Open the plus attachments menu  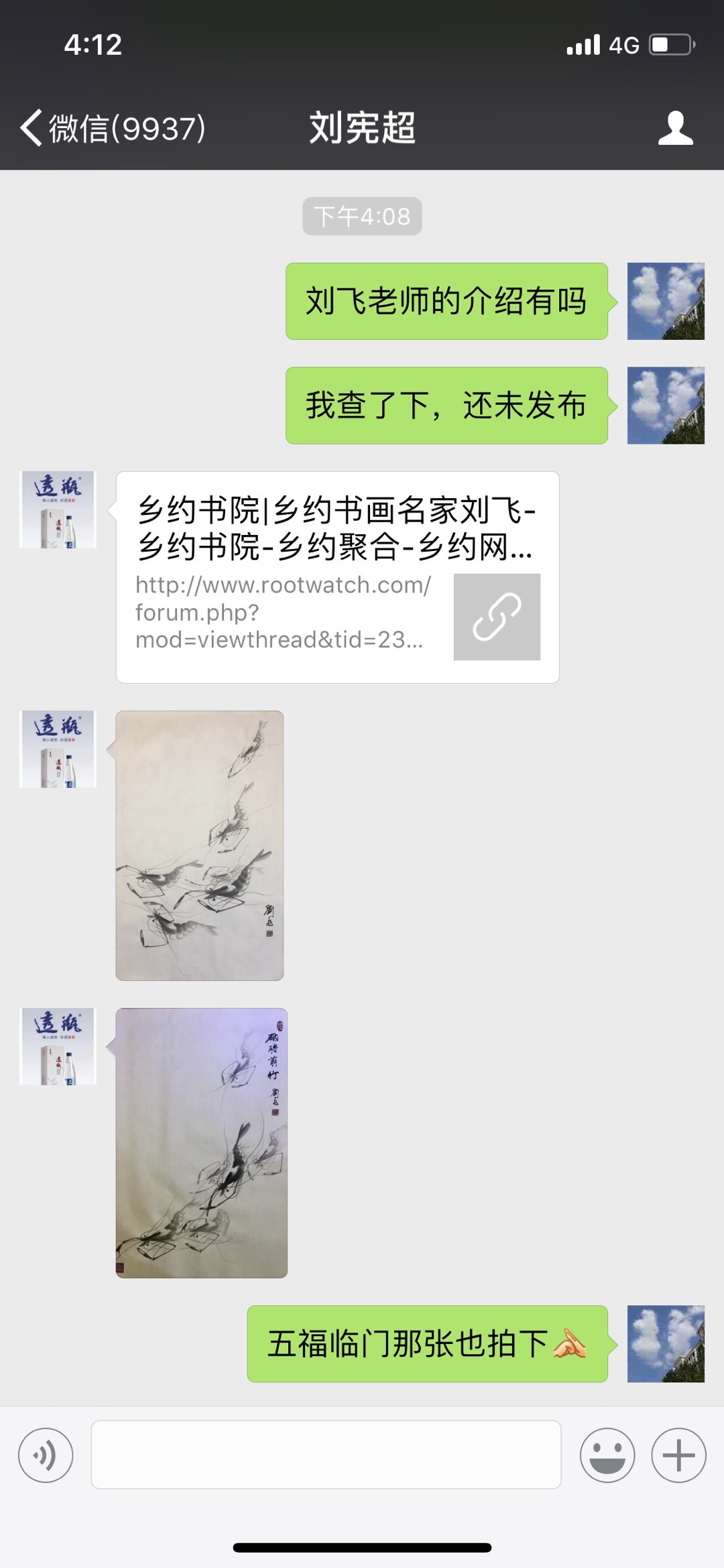(x=678, y=1455)
